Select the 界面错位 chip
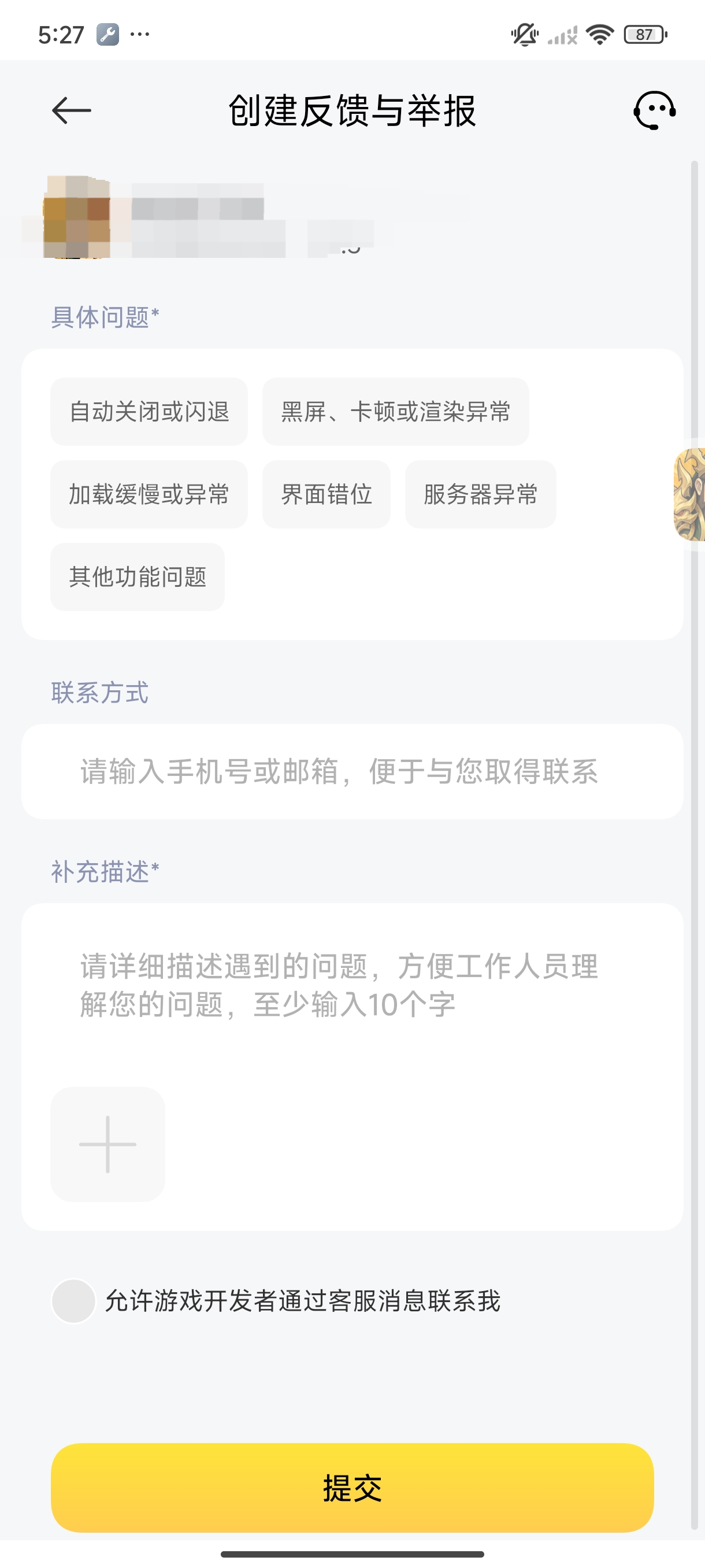The height and width of the screenshot is (1568, 705). tap(326, 494)
